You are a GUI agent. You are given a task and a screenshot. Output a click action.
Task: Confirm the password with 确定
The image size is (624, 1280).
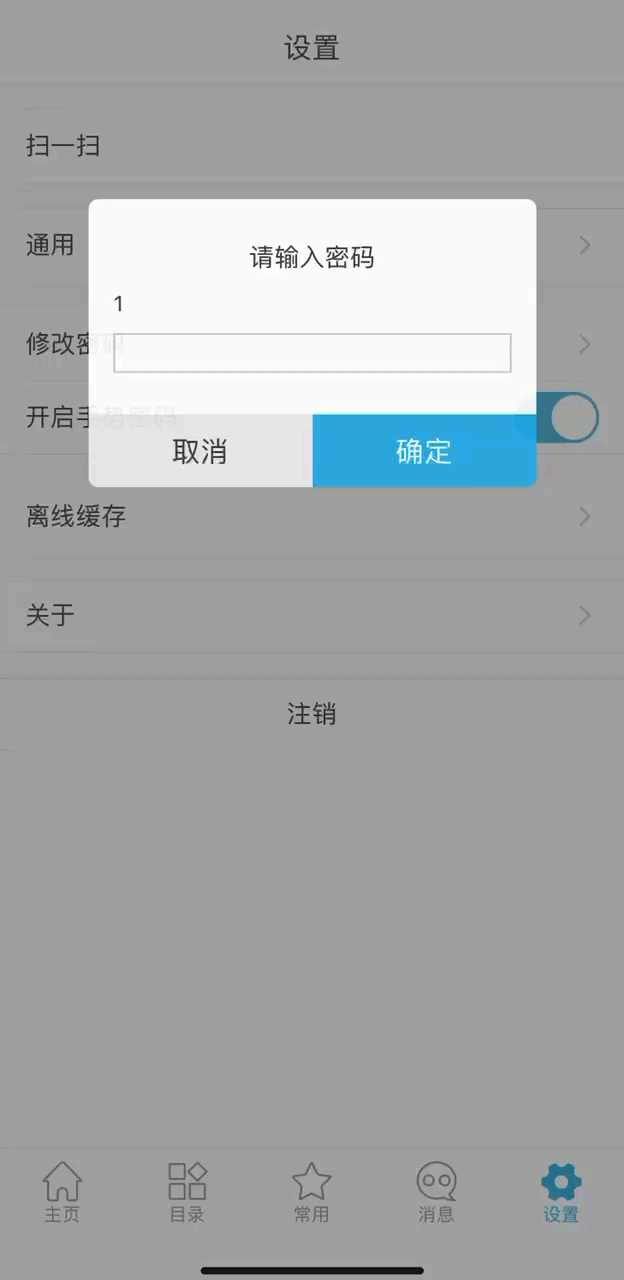[x=424, y=451]
